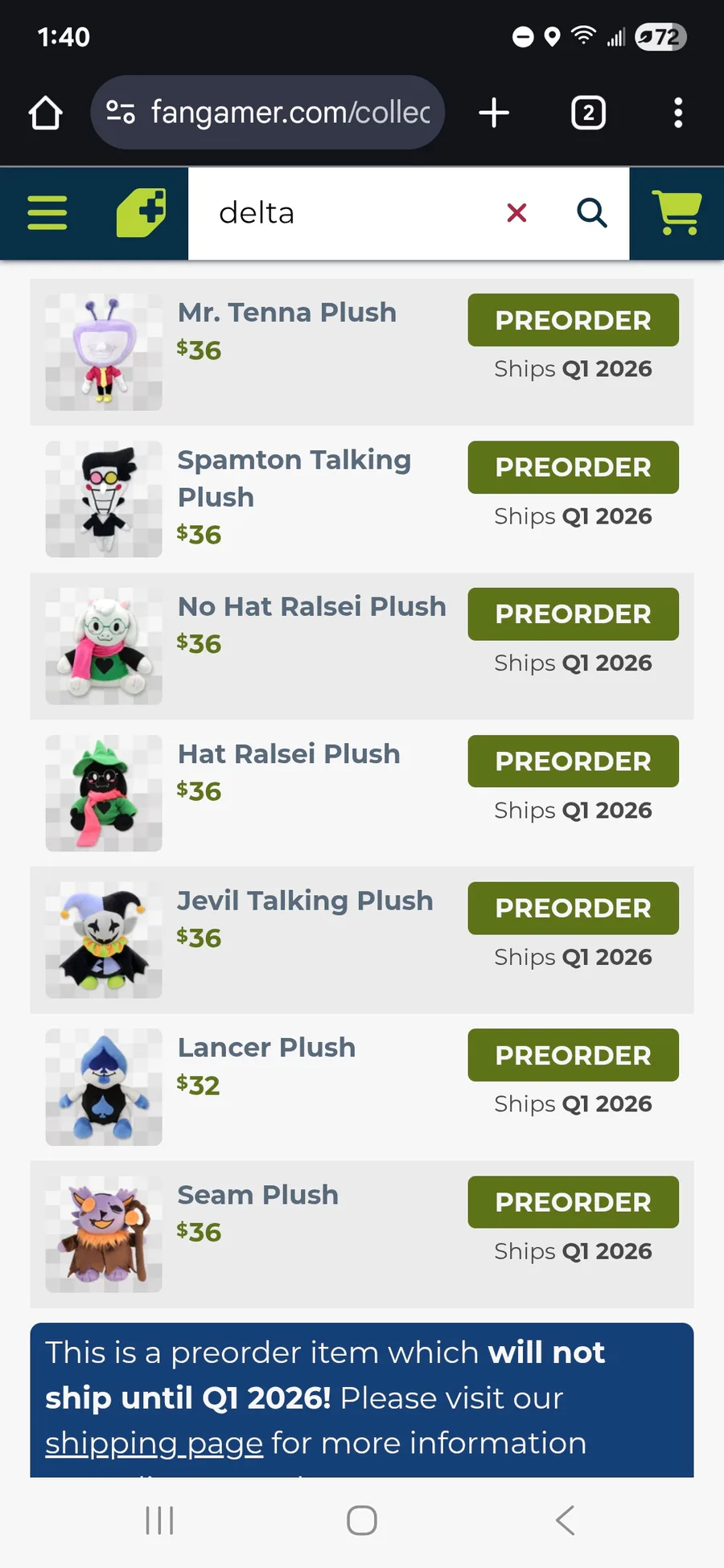Preorder the Mr. Tenna Plush
Viewport: 724px width, 1568px height.
[574, 320]
